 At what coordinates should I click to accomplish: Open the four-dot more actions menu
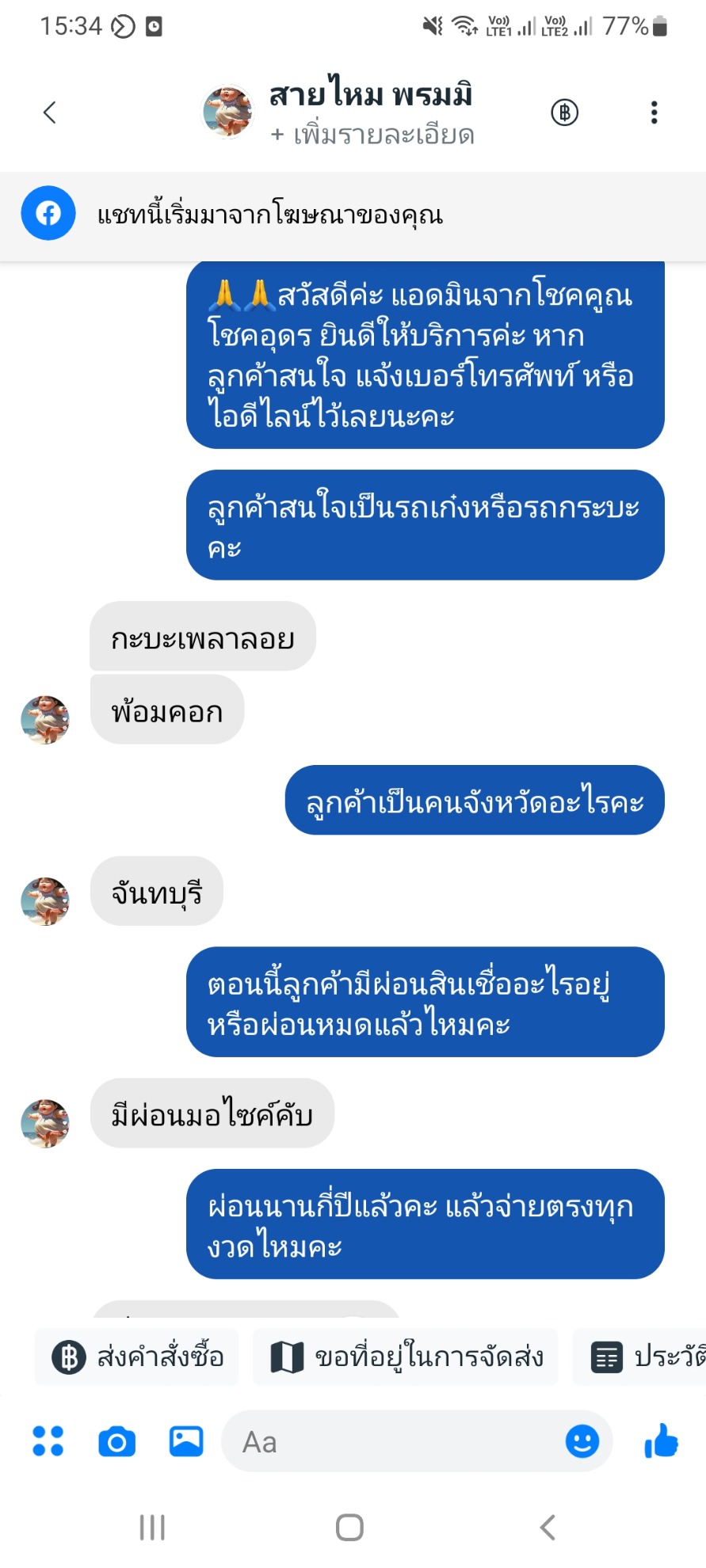(x=48, y=1441)
